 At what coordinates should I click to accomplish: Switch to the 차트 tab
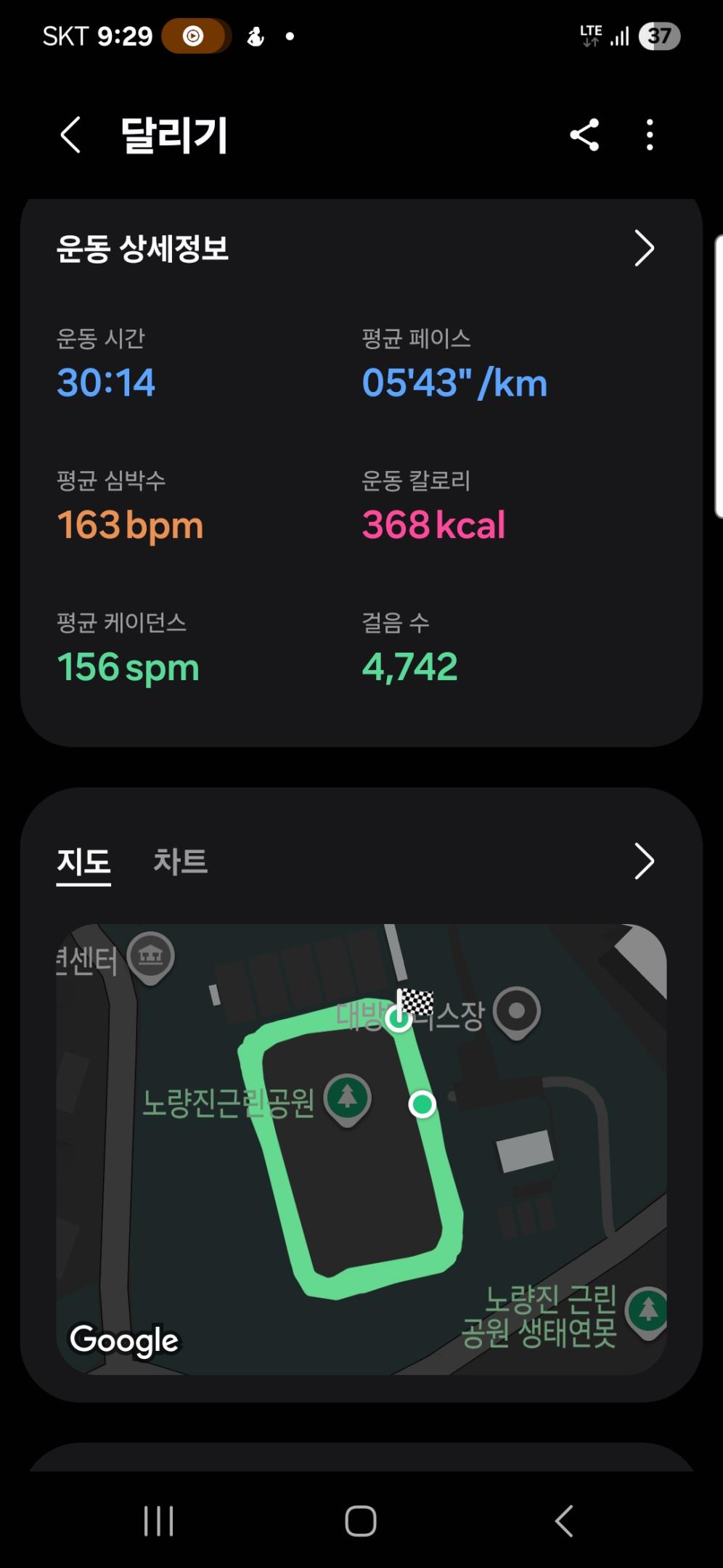[180, 862]
